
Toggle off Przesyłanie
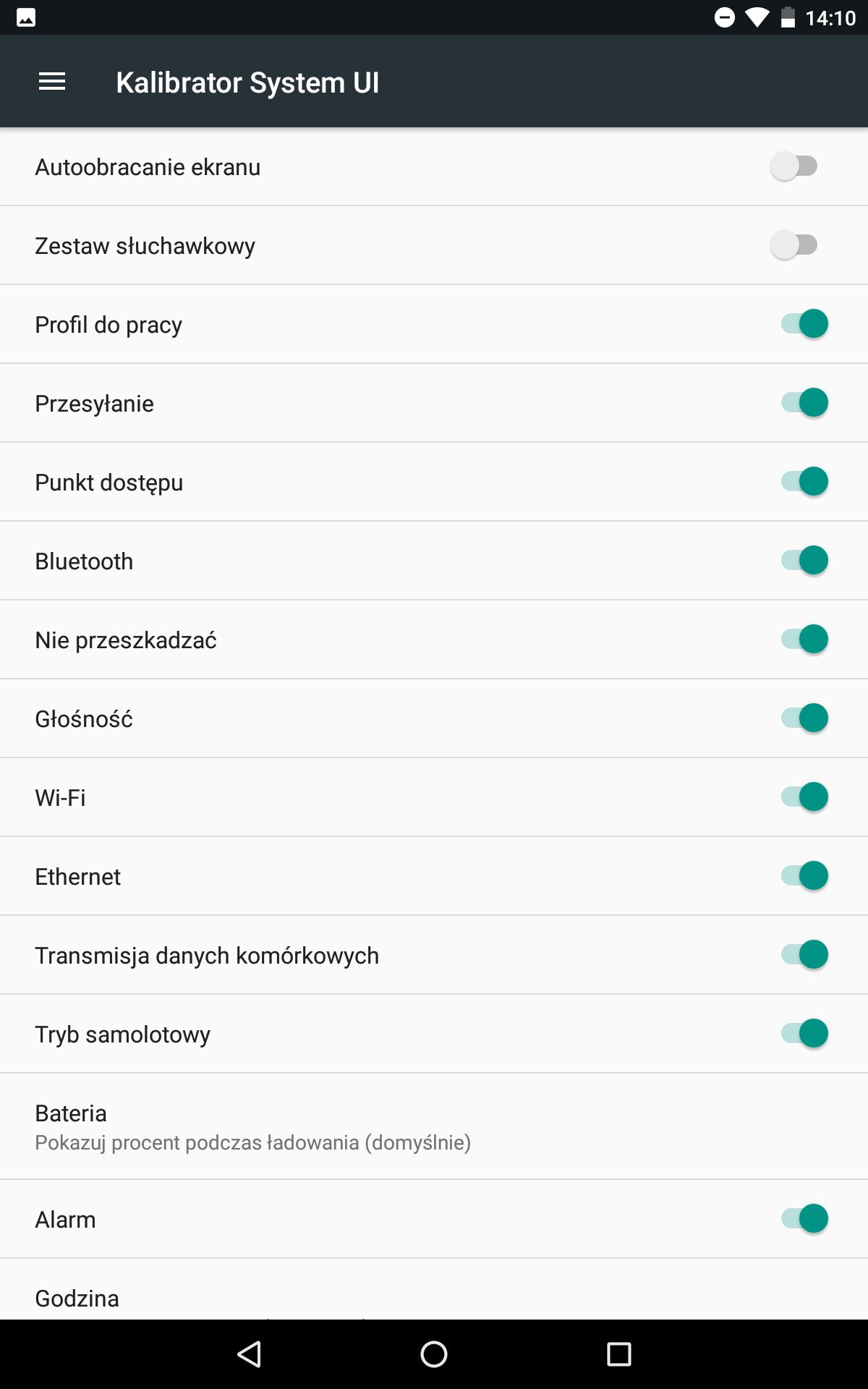coord(804,403)
